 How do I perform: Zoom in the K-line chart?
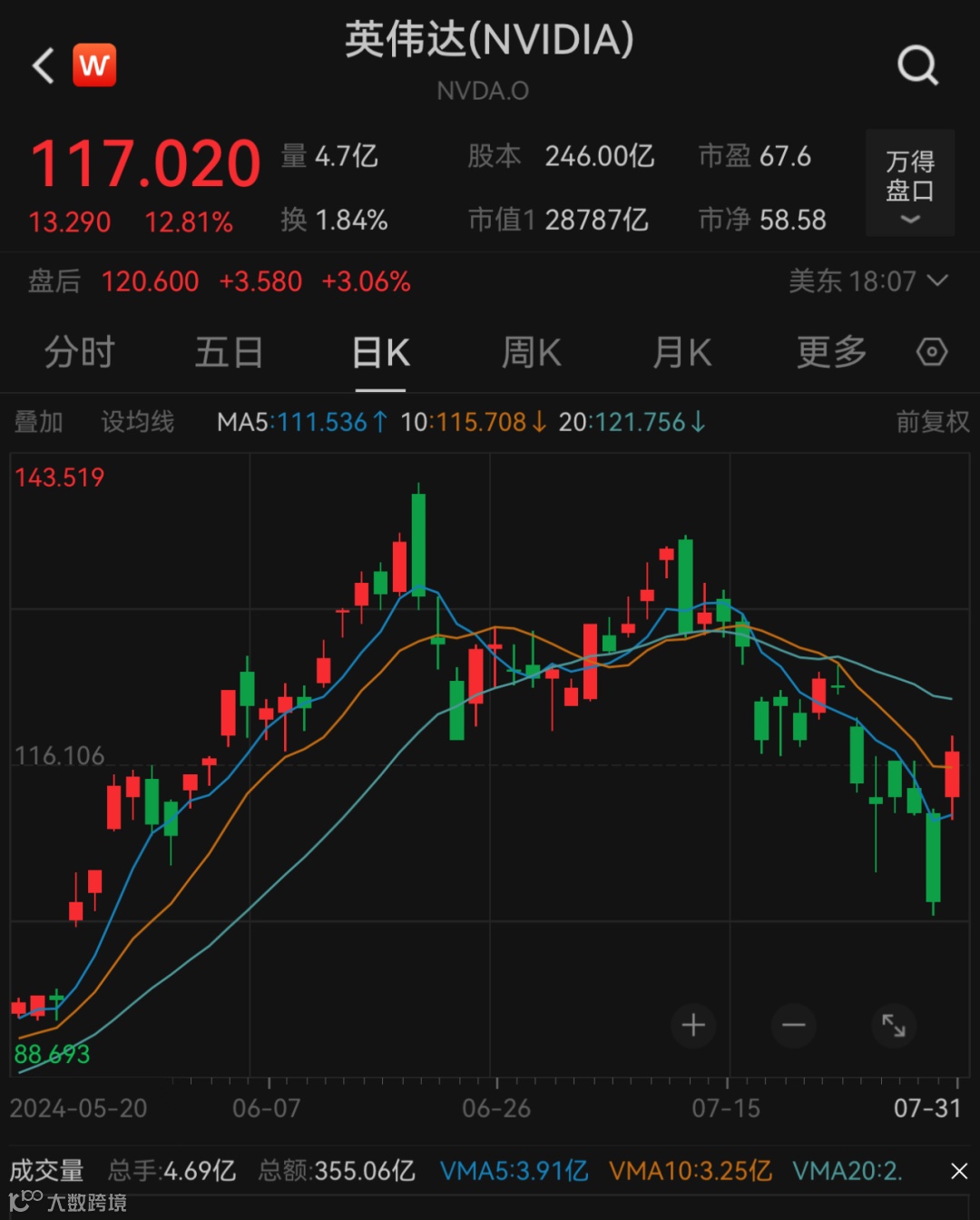tap(693, 1026)
